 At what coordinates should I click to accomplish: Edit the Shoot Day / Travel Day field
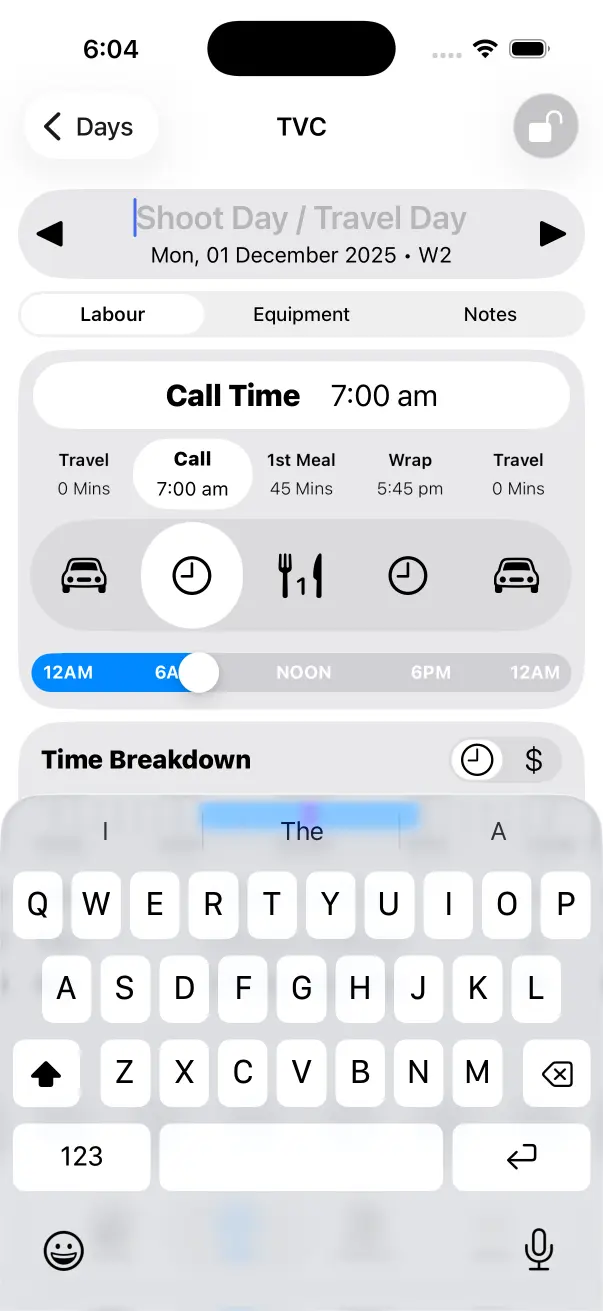301,218
